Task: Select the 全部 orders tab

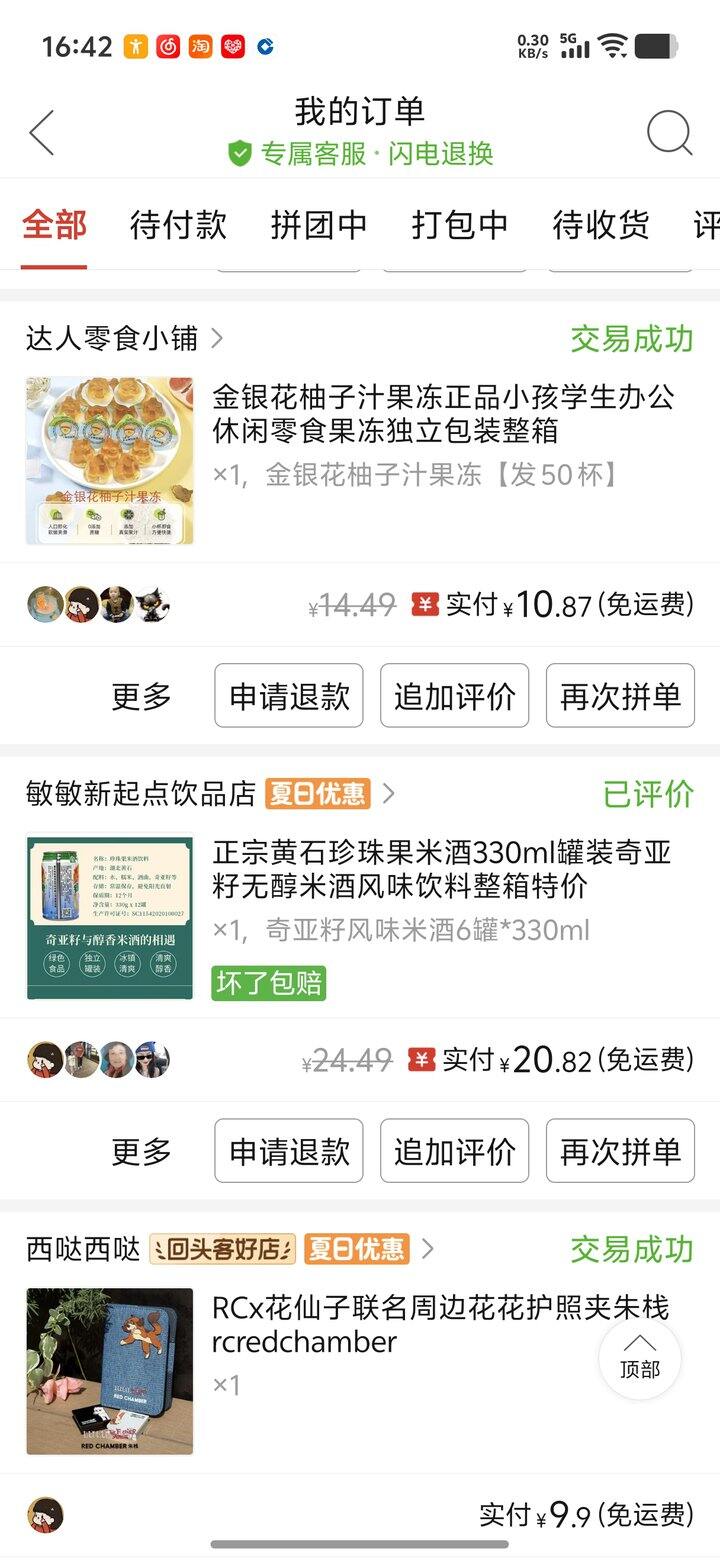Action: point(54,225)
